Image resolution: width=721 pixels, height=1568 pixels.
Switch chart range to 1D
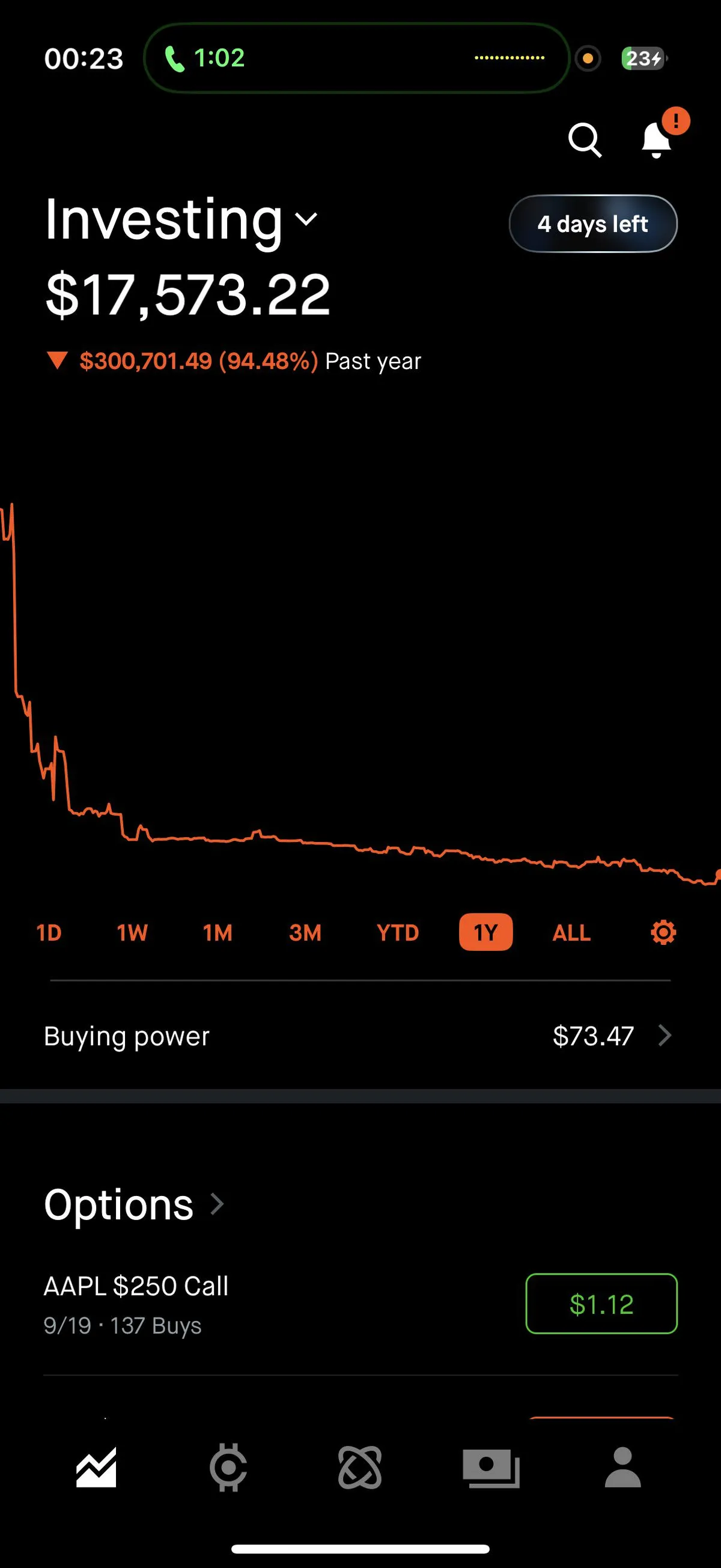[x=49, y=933]
